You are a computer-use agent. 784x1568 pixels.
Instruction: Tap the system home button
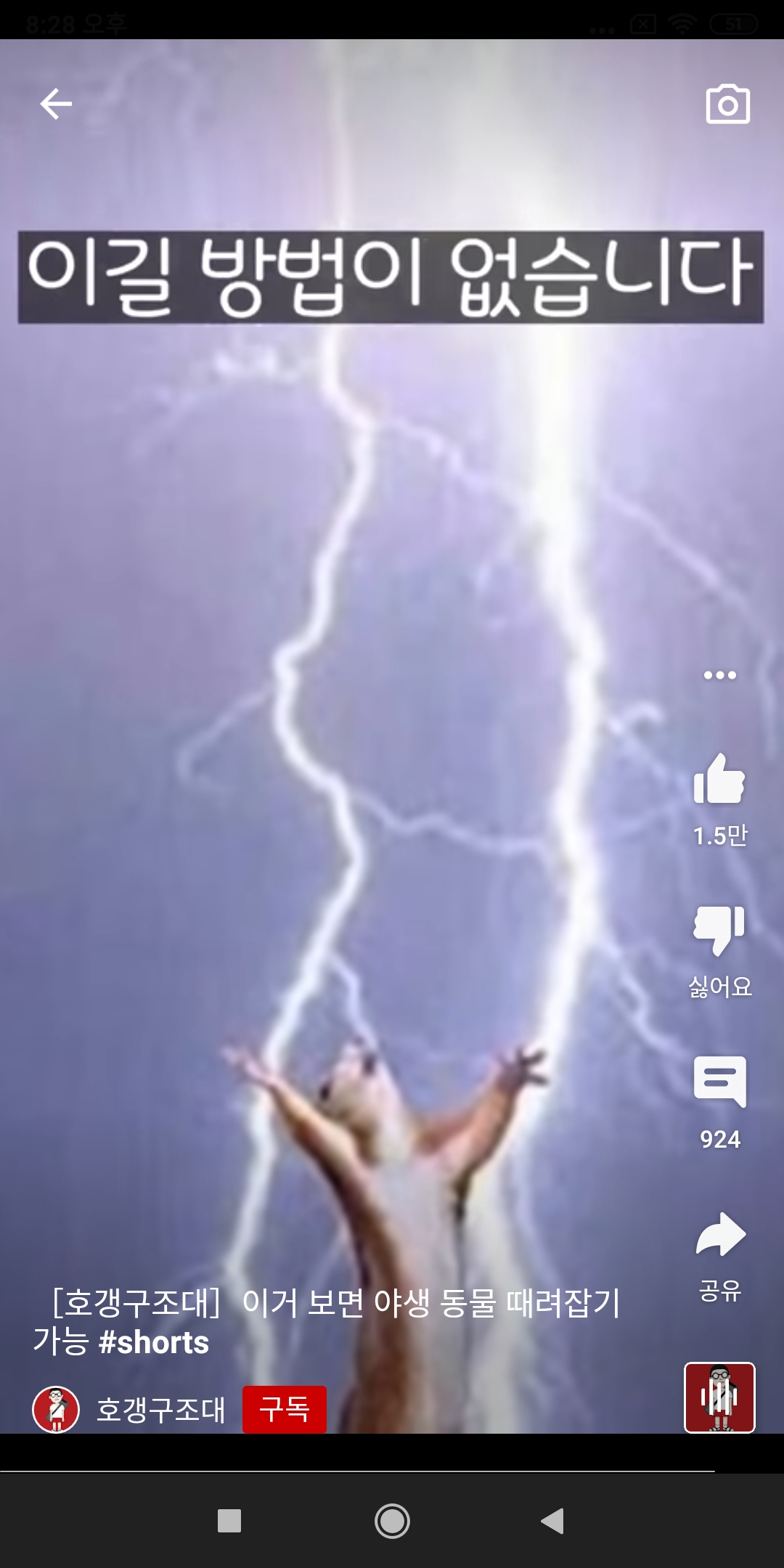point(392,1521)
